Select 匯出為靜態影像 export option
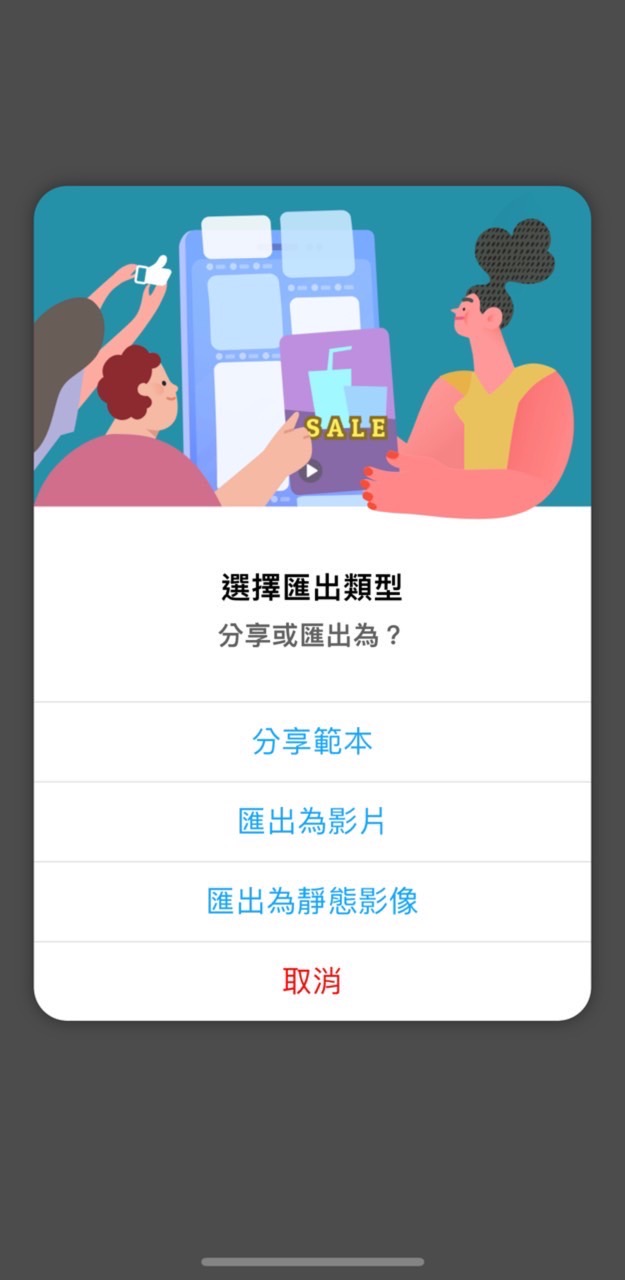The height and width of the screenshot is (1280, 625). [312, 902]
